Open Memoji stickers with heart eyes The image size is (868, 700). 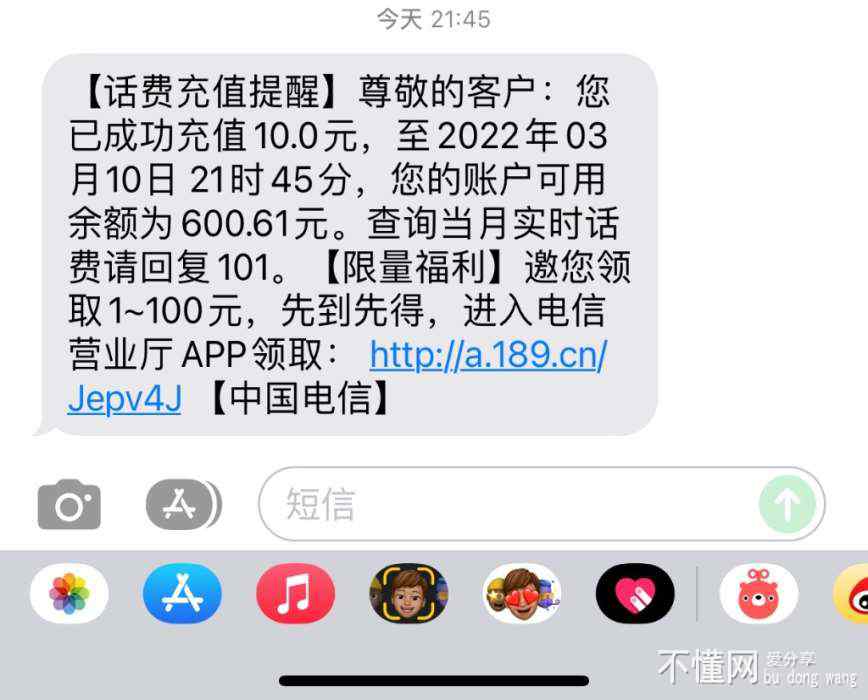pyautogui.click(x=521, y=594)
